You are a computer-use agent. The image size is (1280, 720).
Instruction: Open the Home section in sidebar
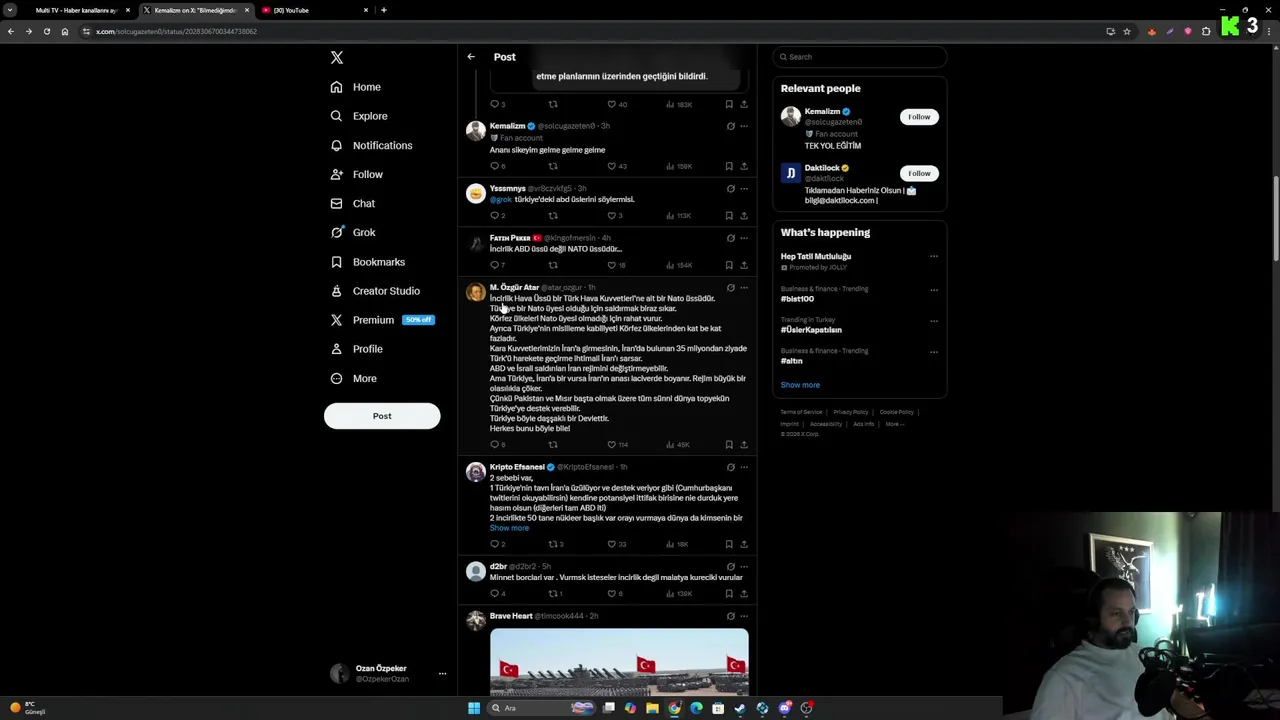pyautogui.click(x=366, y=87)
